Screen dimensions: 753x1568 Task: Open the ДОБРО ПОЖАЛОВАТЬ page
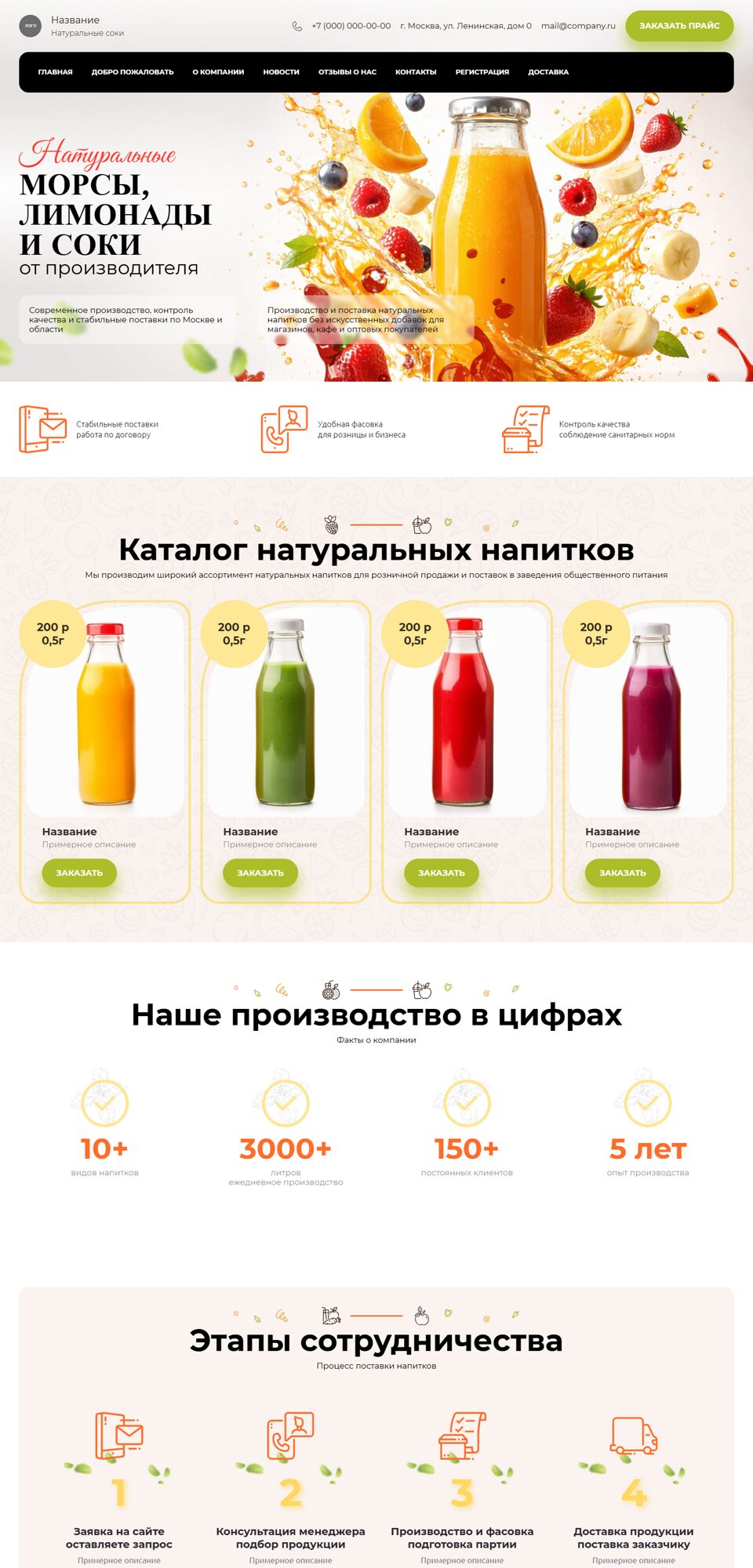[x=133, y=72]
